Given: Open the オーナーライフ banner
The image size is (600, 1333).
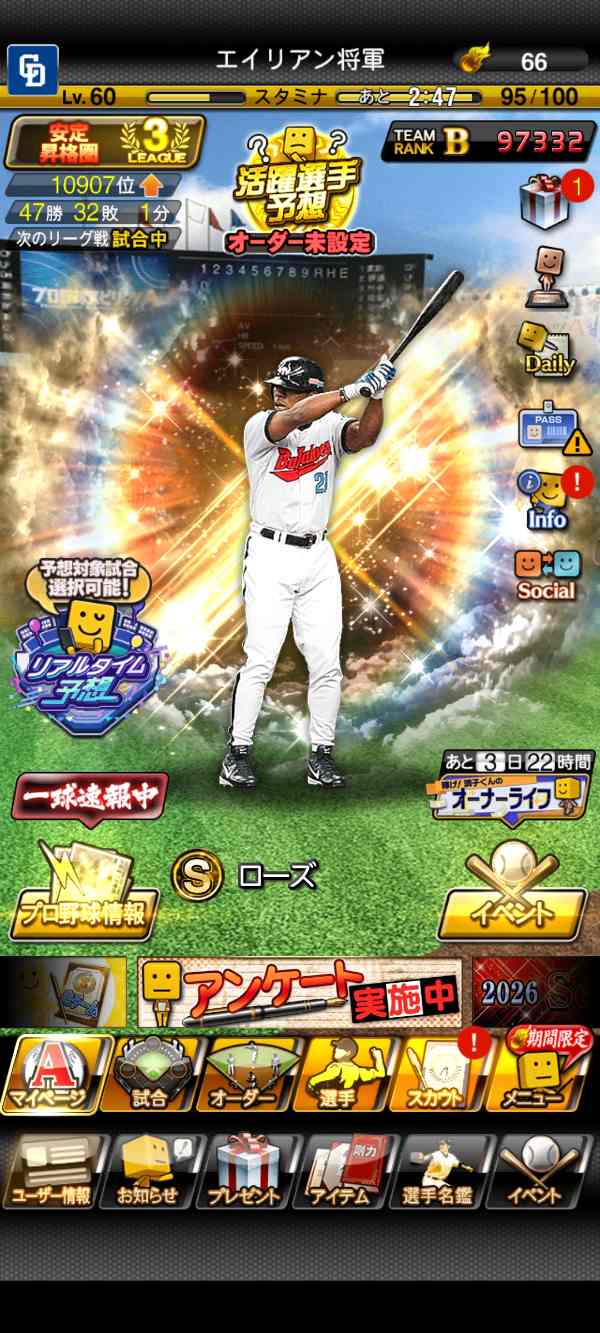Looking at the screenshot, I should (x=513, y=788).
